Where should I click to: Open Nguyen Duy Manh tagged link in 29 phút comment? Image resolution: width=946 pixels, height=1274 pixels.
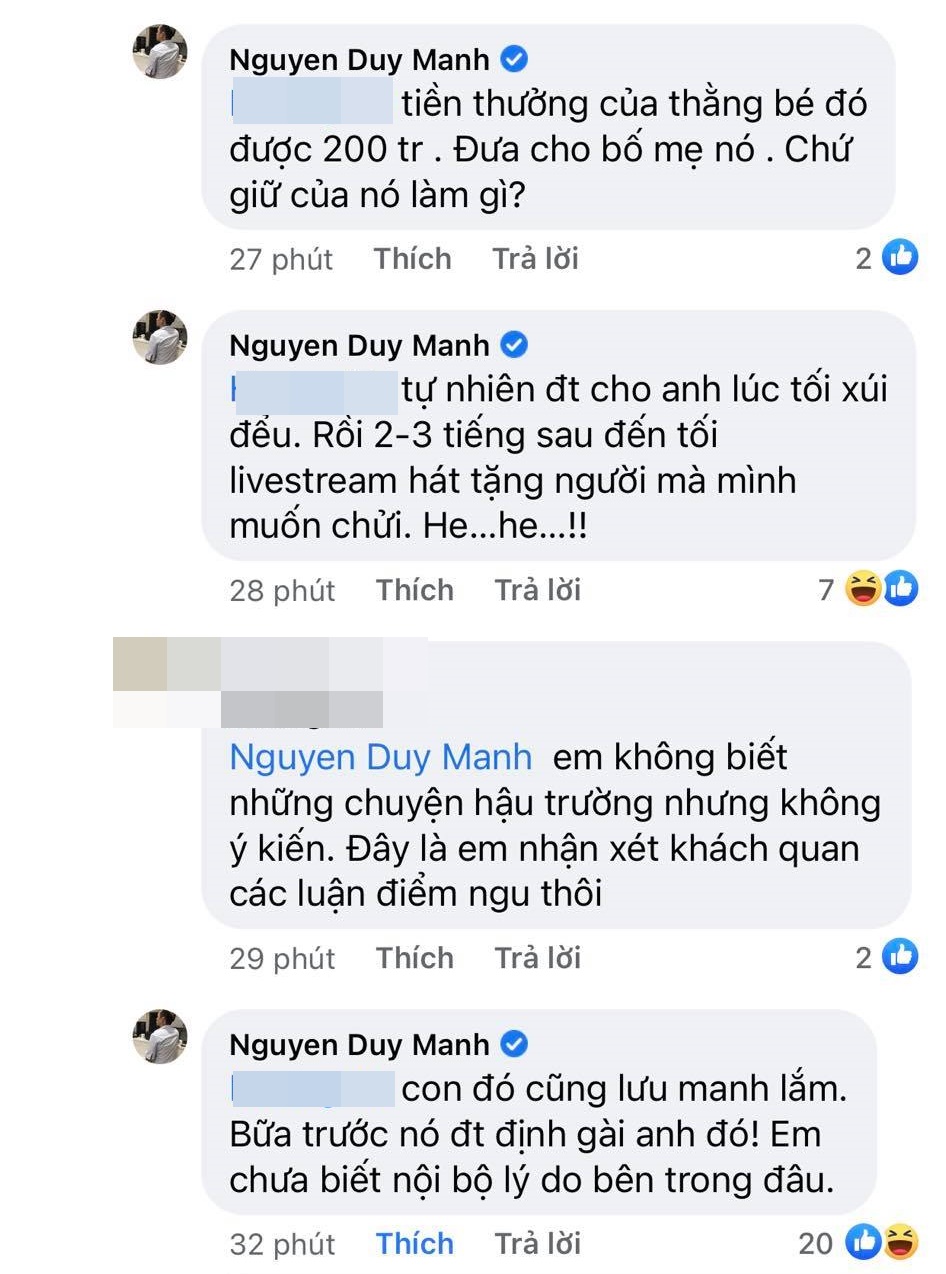380,757
